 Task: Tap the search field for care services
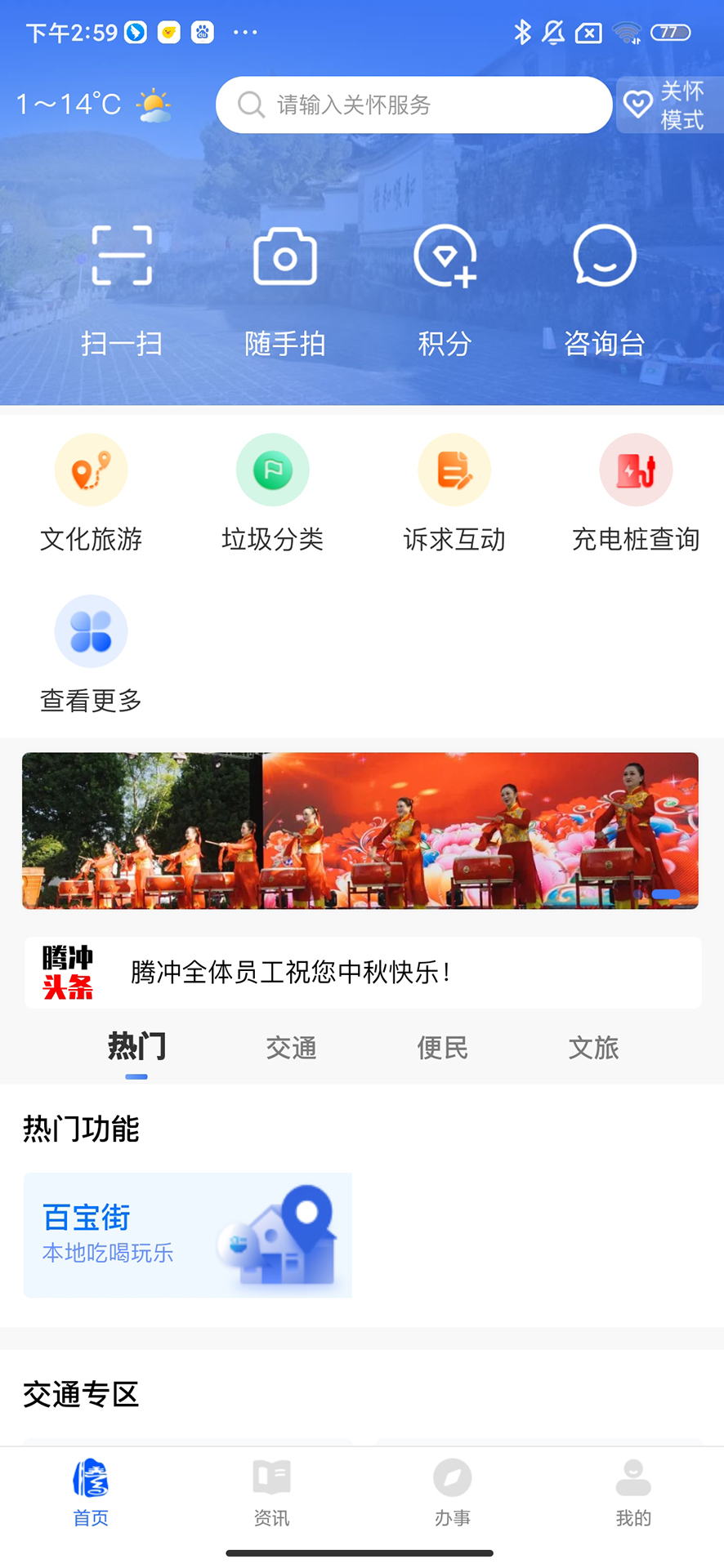(x=413, y=105)
